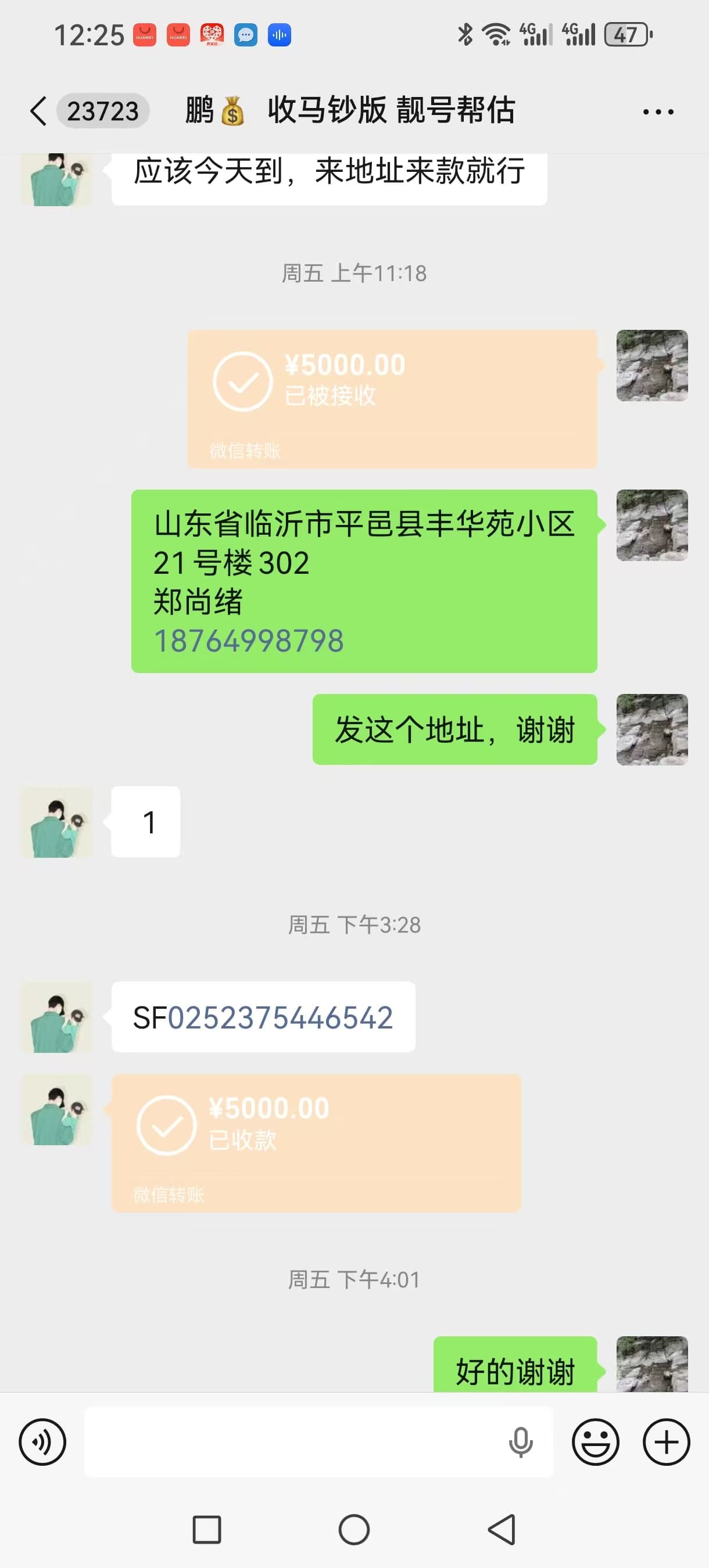Open the chat options menu
The width and height of the screenshot is (709, 1568).
click(x=658, y=112)
